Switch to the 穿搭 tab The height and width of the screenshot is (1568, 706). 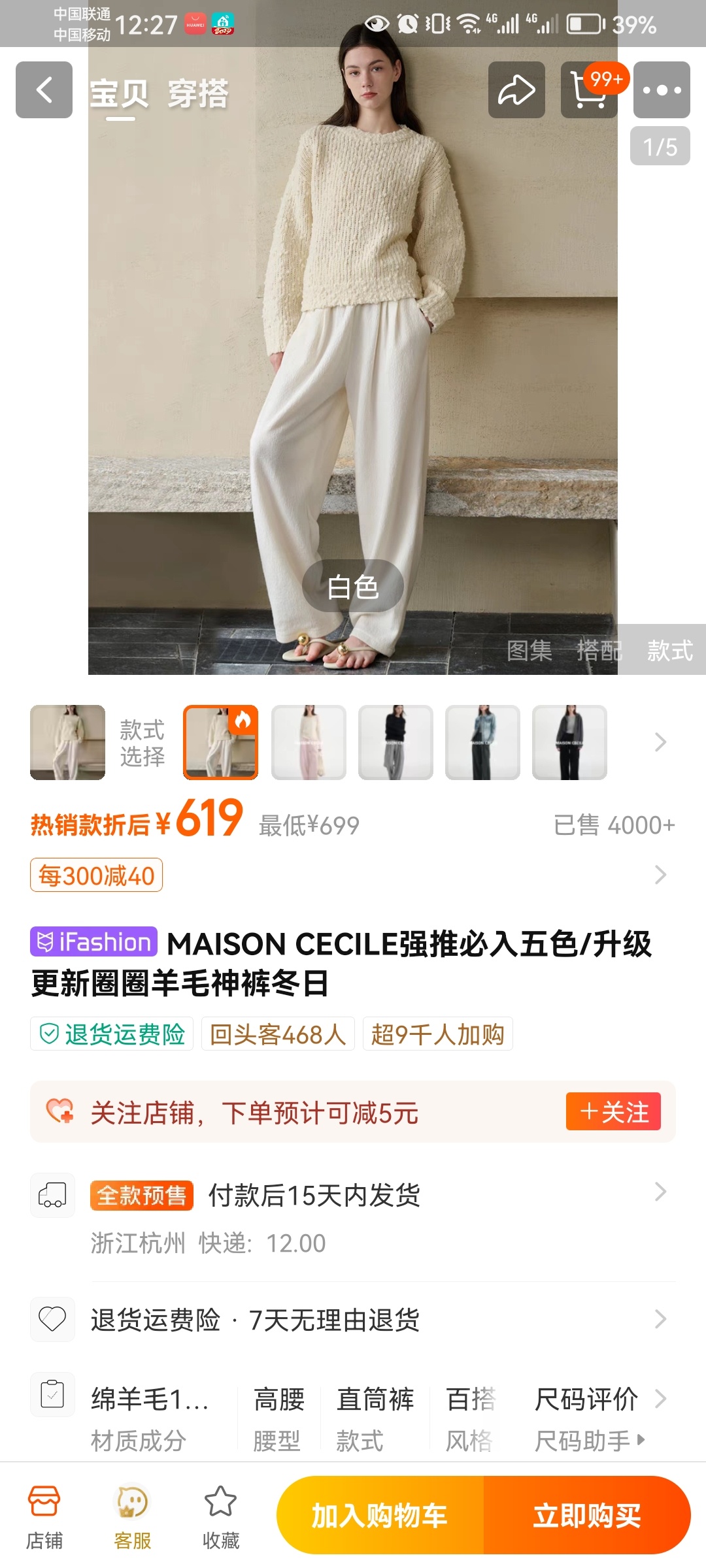198,94
